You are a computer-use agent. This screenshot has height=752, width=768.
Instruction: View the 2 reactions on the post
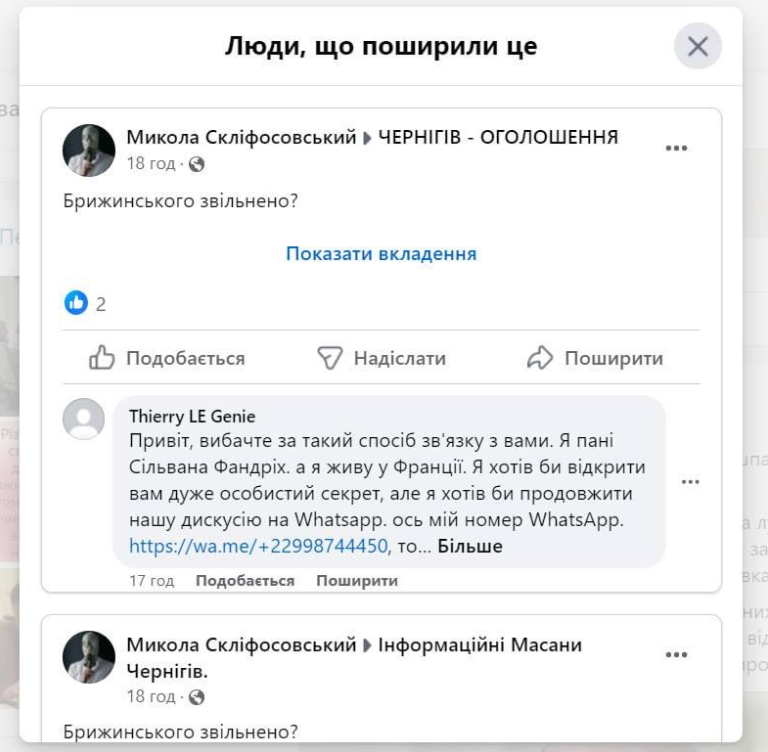(86, 303)
